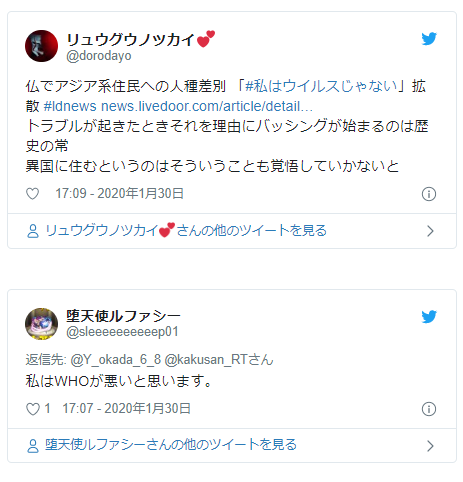This screenshot has width=463, height=482.
Task: Open the 17:07 - 2020年1月30日 timestamp
Action: pos(127,408)
